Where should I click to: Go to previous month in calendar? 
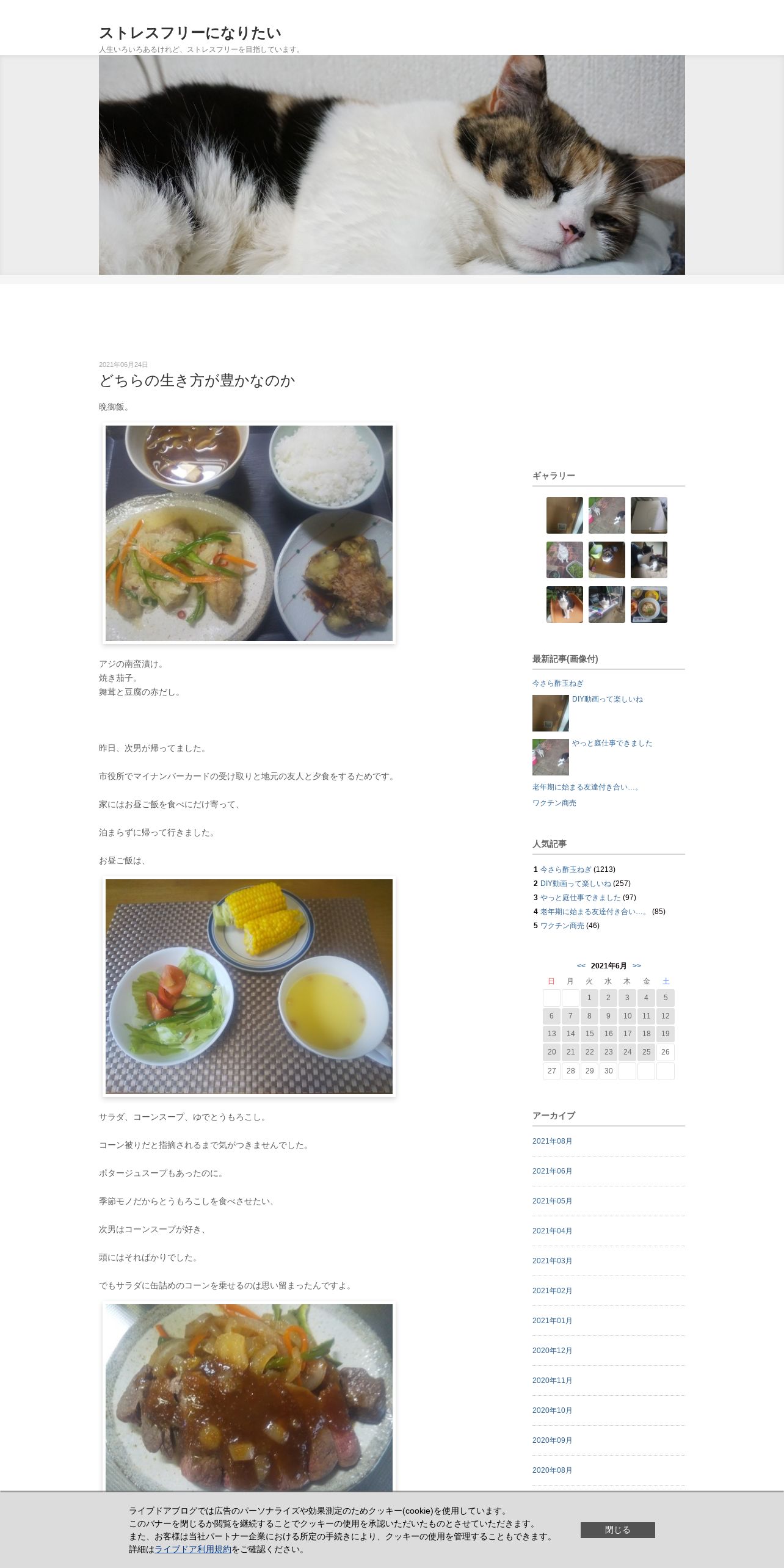(x=581, y=965)
